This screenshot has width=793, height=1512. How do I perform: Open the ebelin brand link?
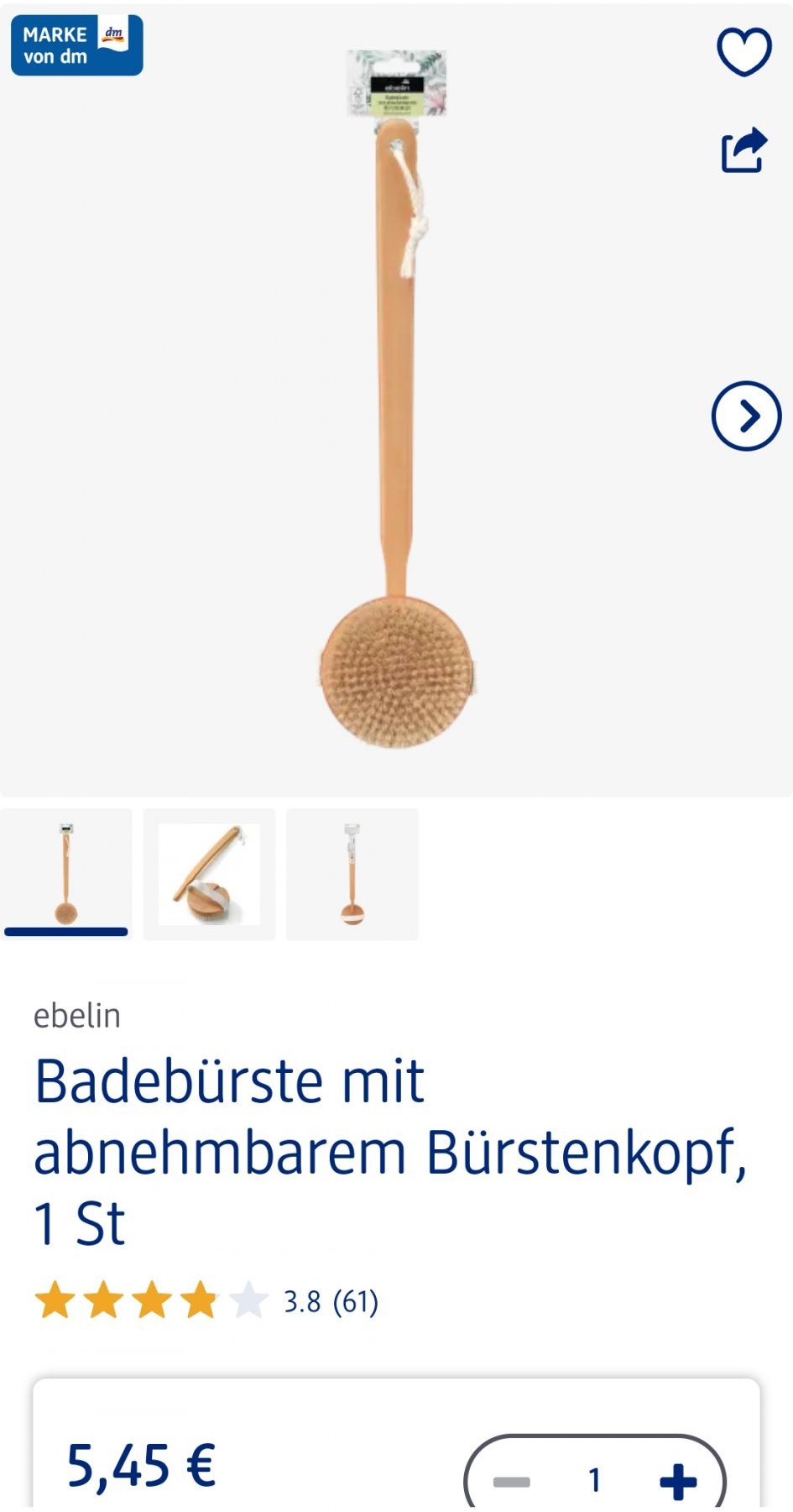click(77, 1016)
